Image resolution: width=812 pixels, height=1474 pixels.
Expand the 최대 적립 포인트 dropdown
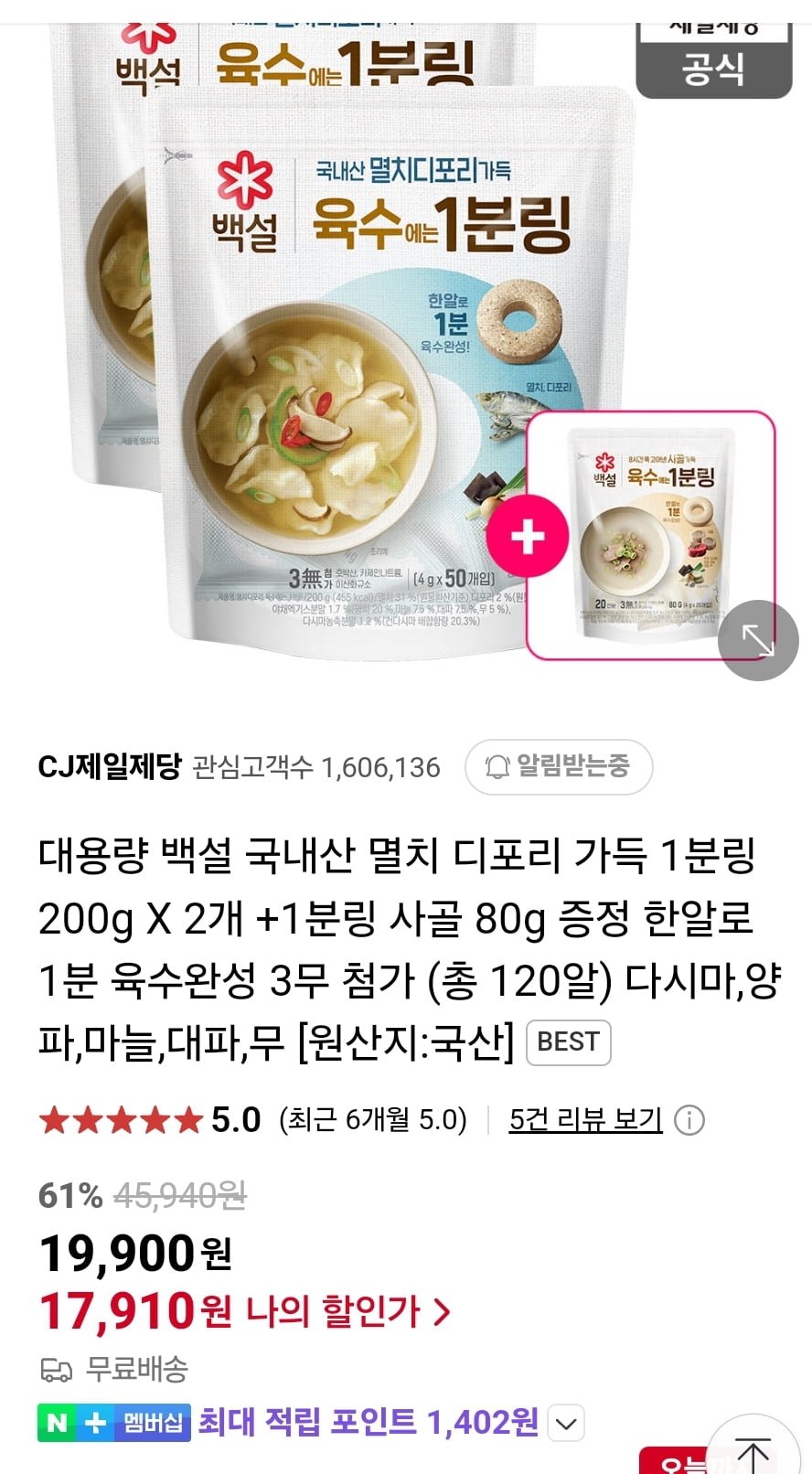tap(566, 1424)
